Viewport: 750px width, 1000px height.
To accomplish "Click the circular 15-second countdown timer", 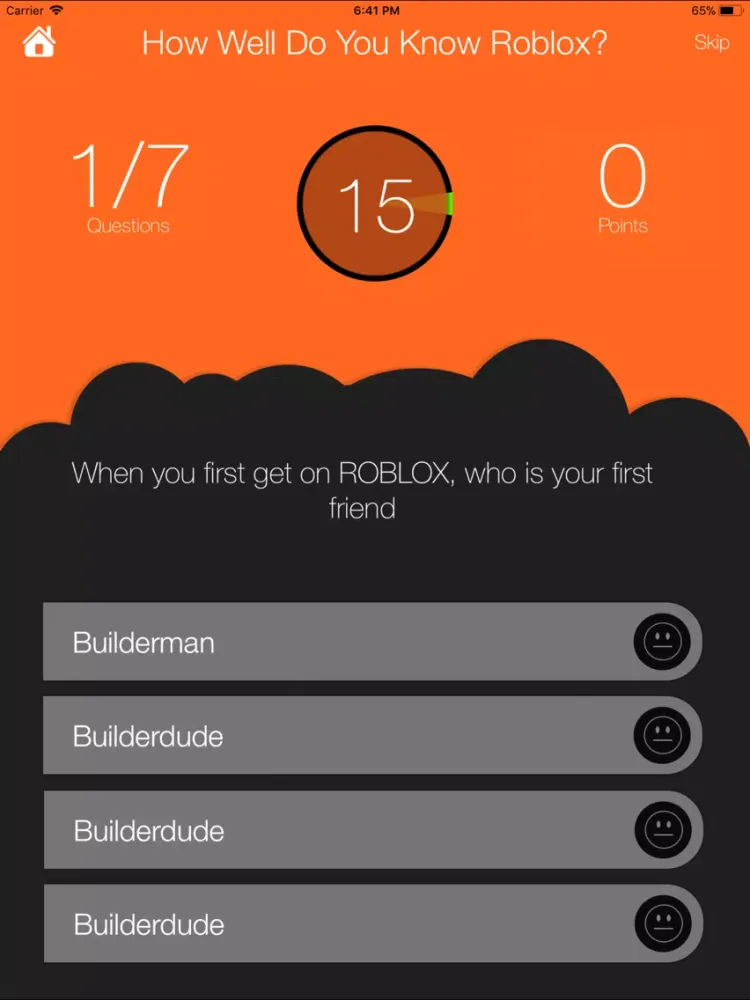I will [374, 200].
